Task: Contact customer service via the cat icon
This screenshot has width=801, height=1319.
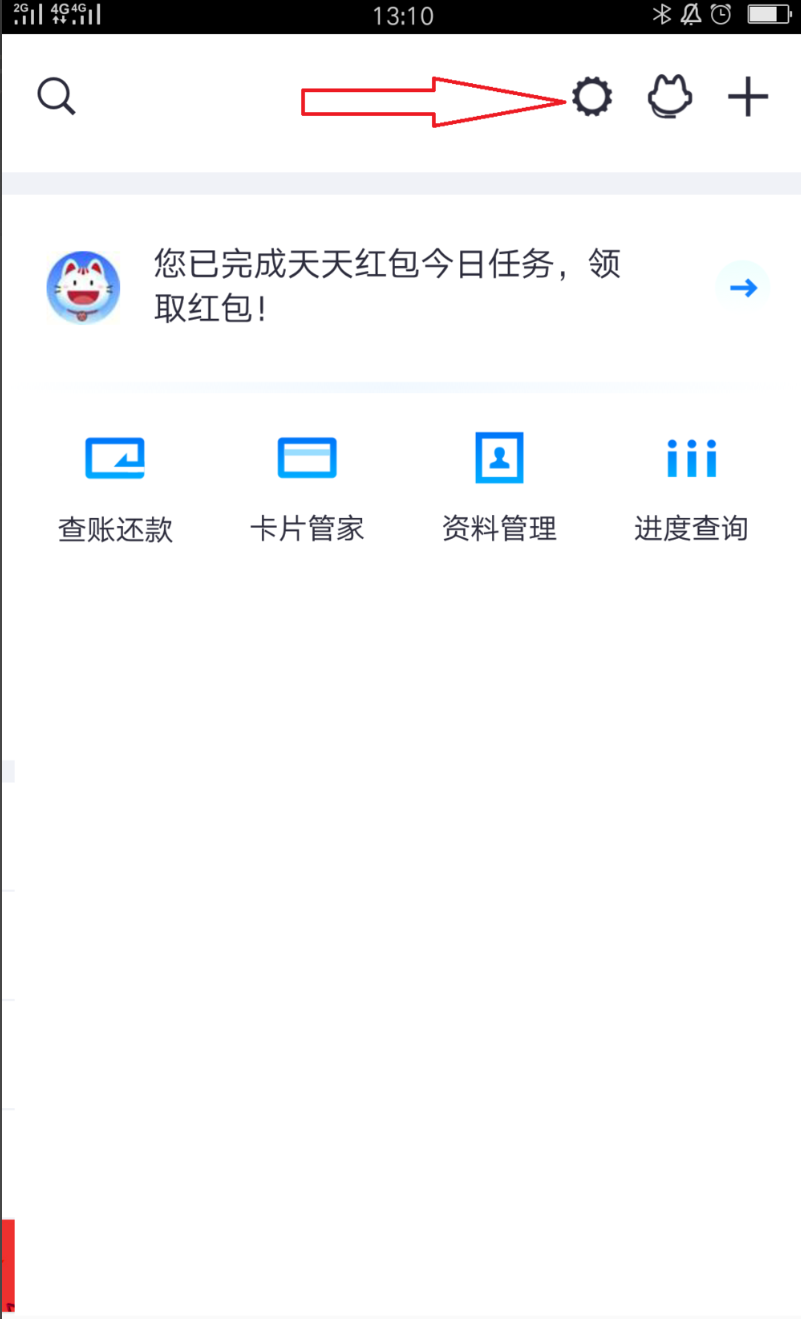Action: click(669, 96)
